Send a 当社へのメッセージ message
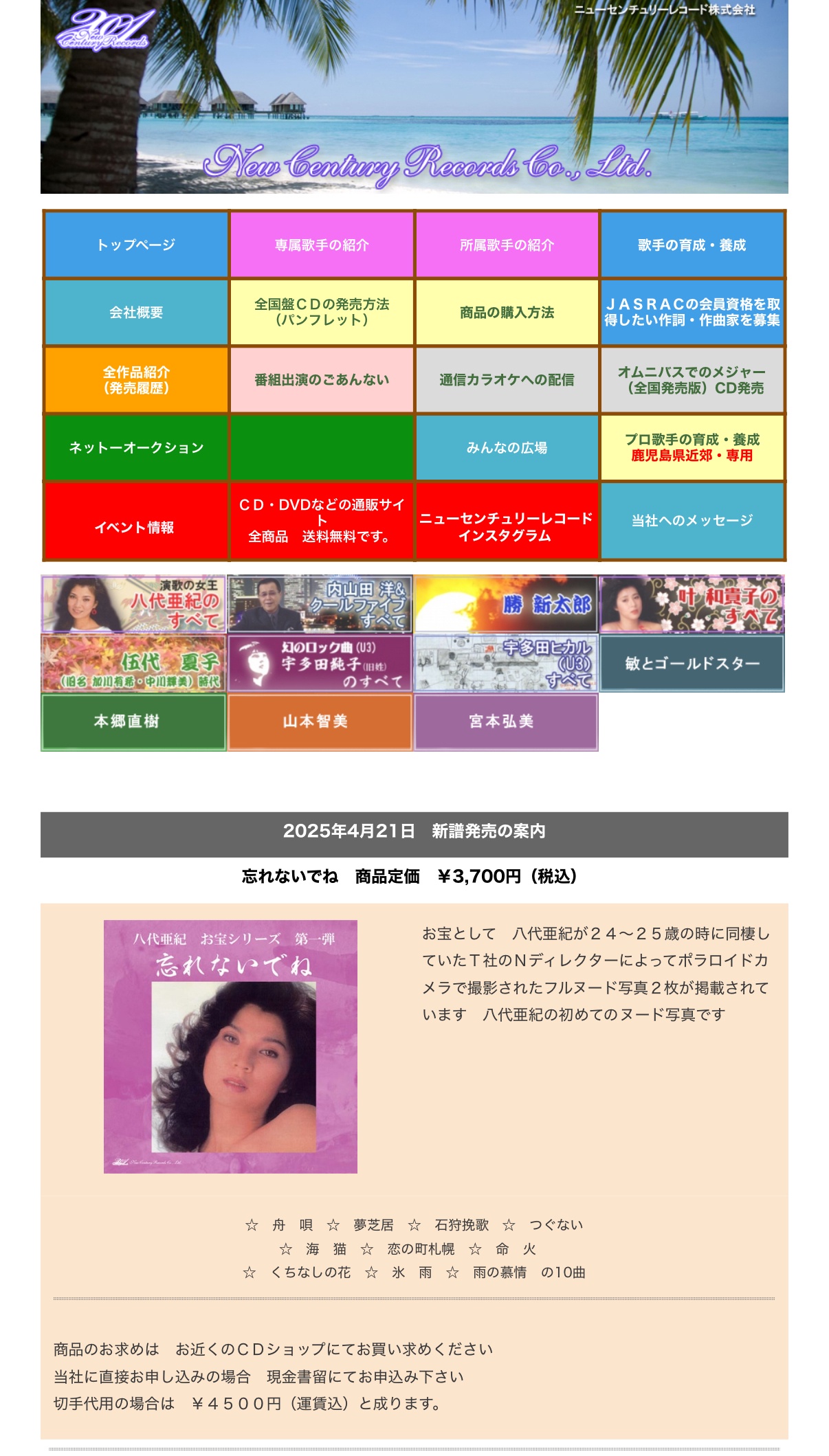 [692, 521]
